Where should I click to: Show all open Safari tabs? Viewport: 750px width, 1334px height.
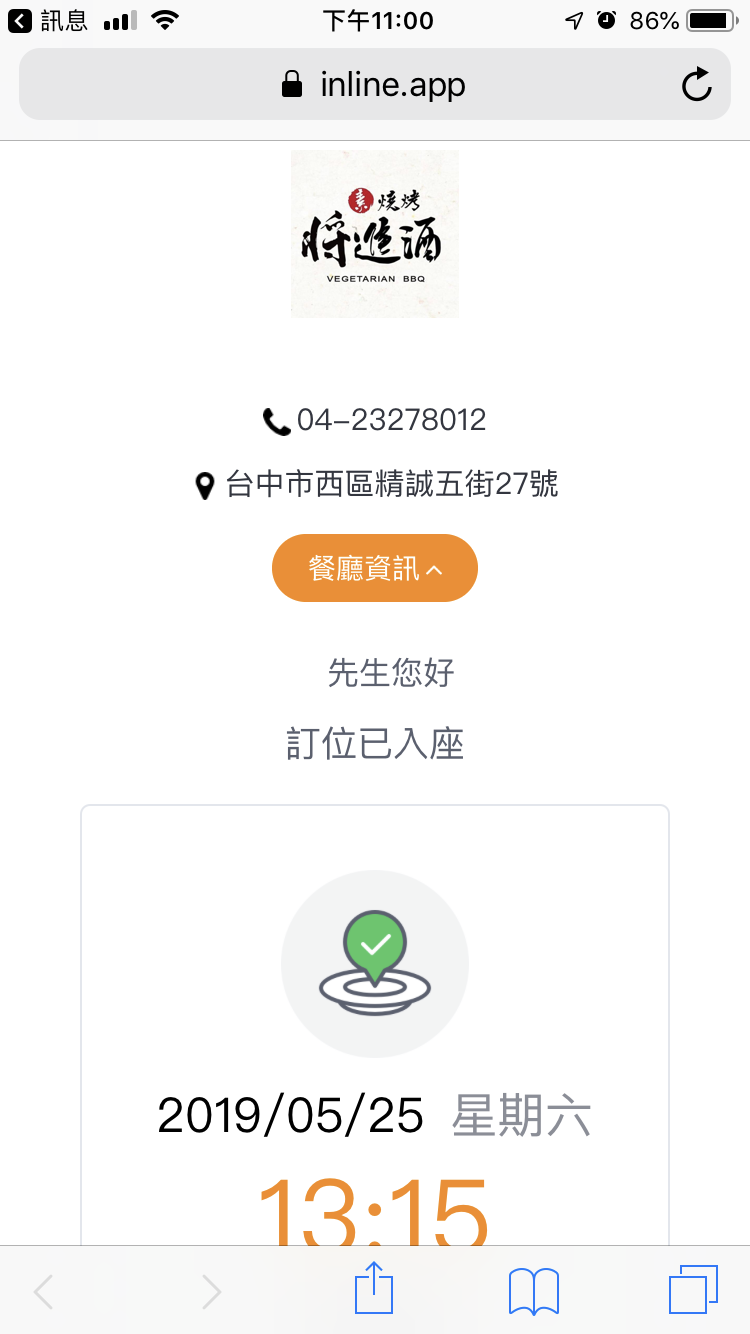pyautogui.click(x=693, y=1289)
